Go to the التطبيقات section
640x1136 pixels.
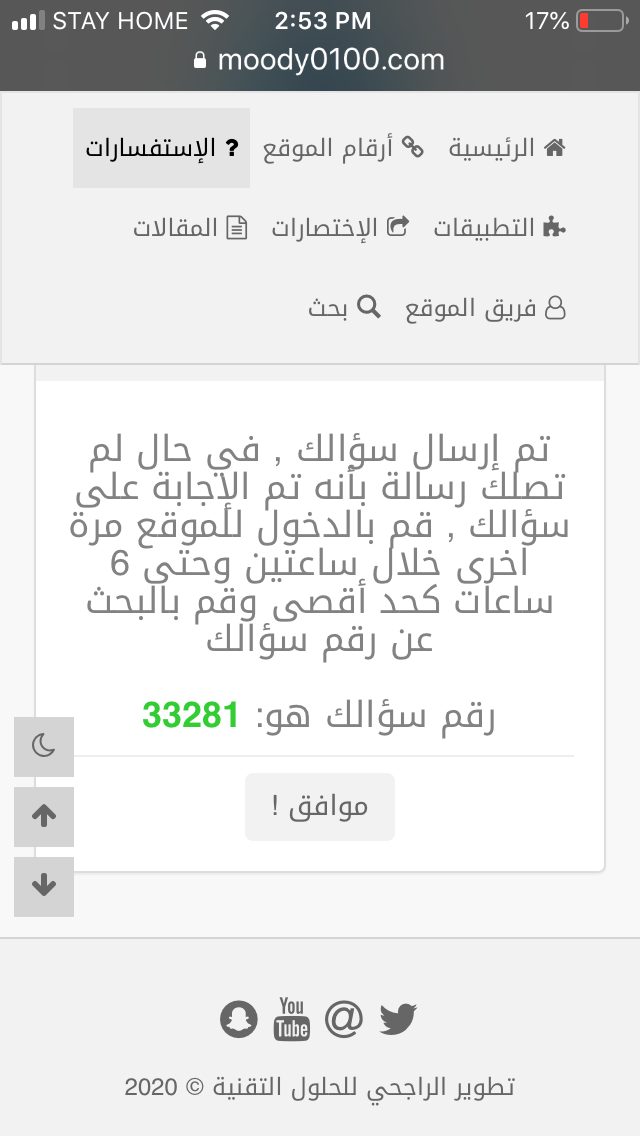coord(499,227)
